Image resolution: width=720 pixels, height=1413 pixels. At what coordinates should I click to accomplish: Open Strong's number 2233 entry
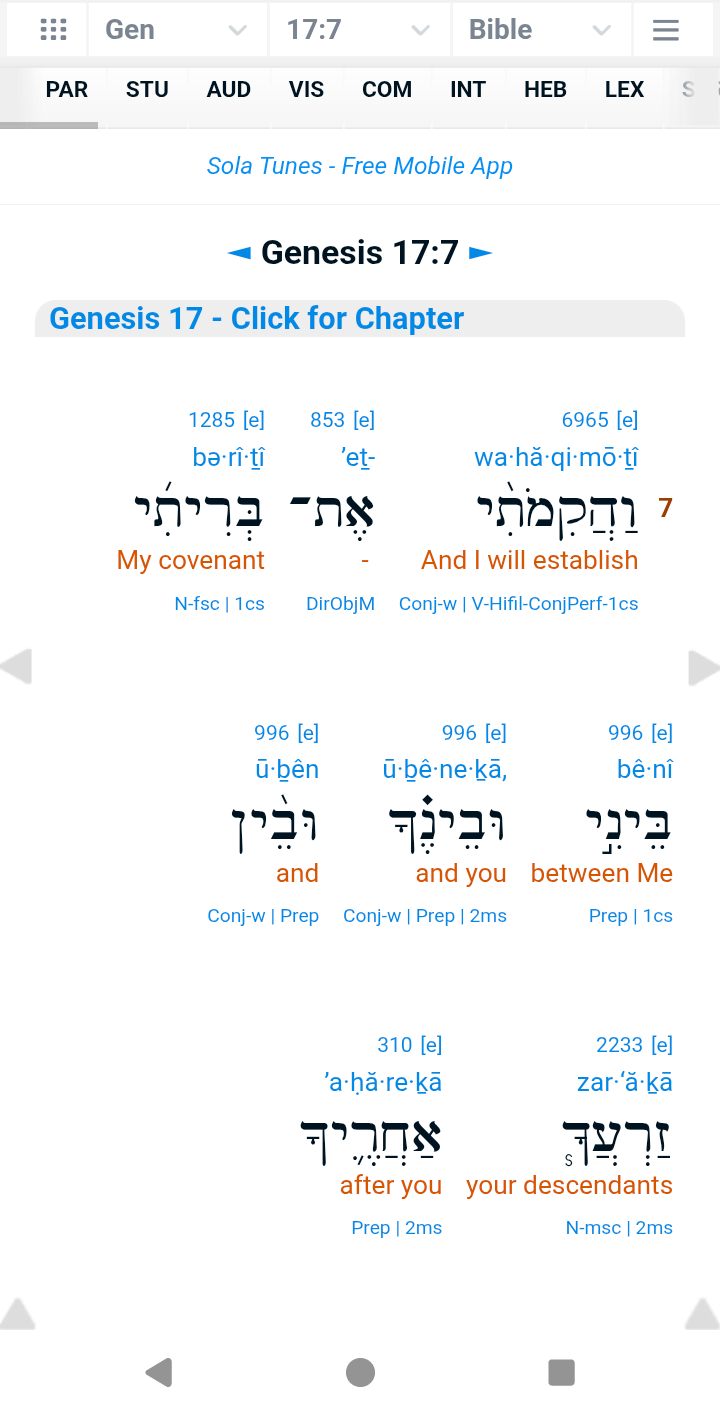point(619,1045)
